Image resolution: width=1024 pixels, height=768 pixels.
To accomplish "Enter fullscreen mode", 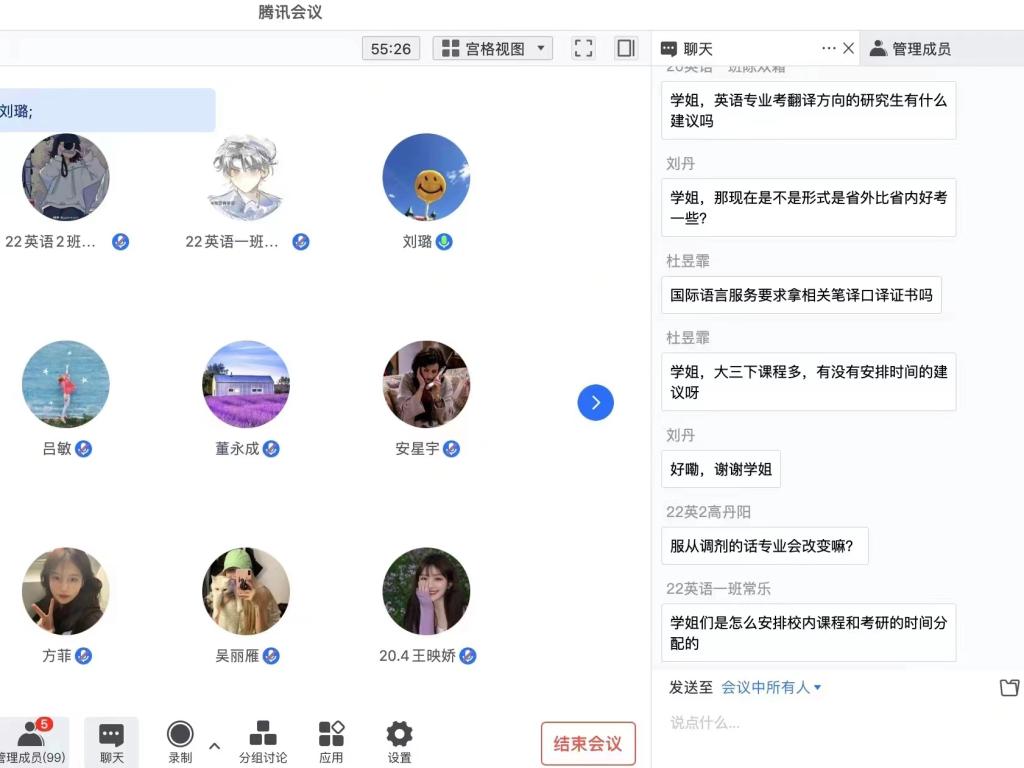I will click(x=584, y=48).
